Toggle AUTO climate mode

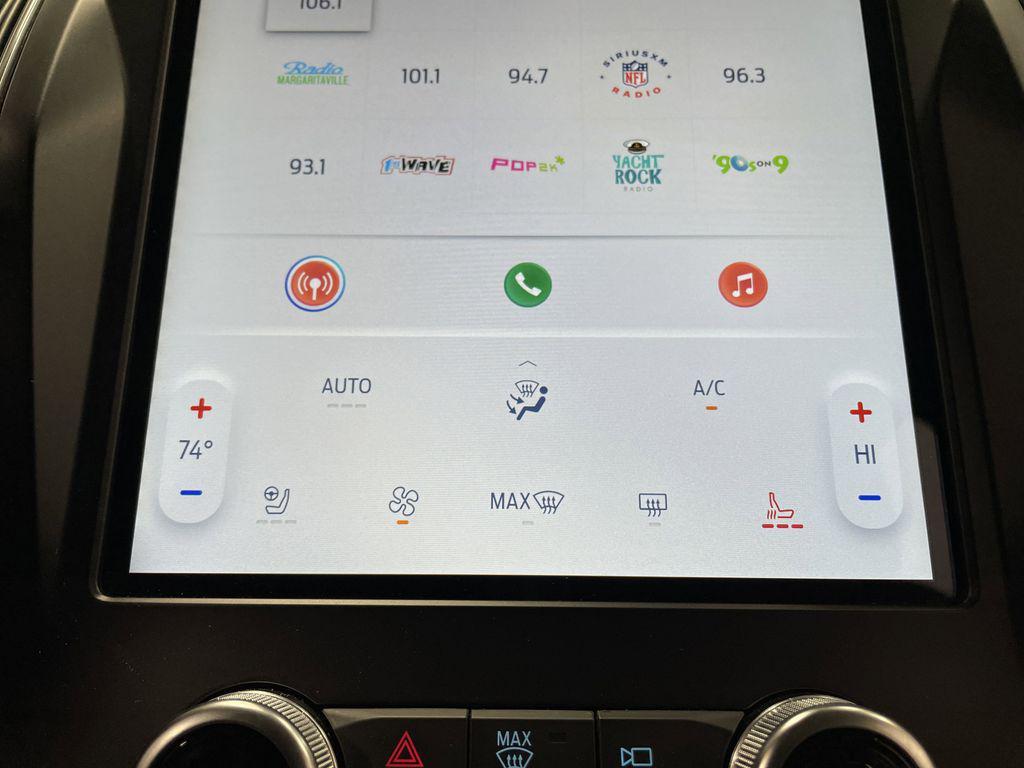tap(347, 388)
